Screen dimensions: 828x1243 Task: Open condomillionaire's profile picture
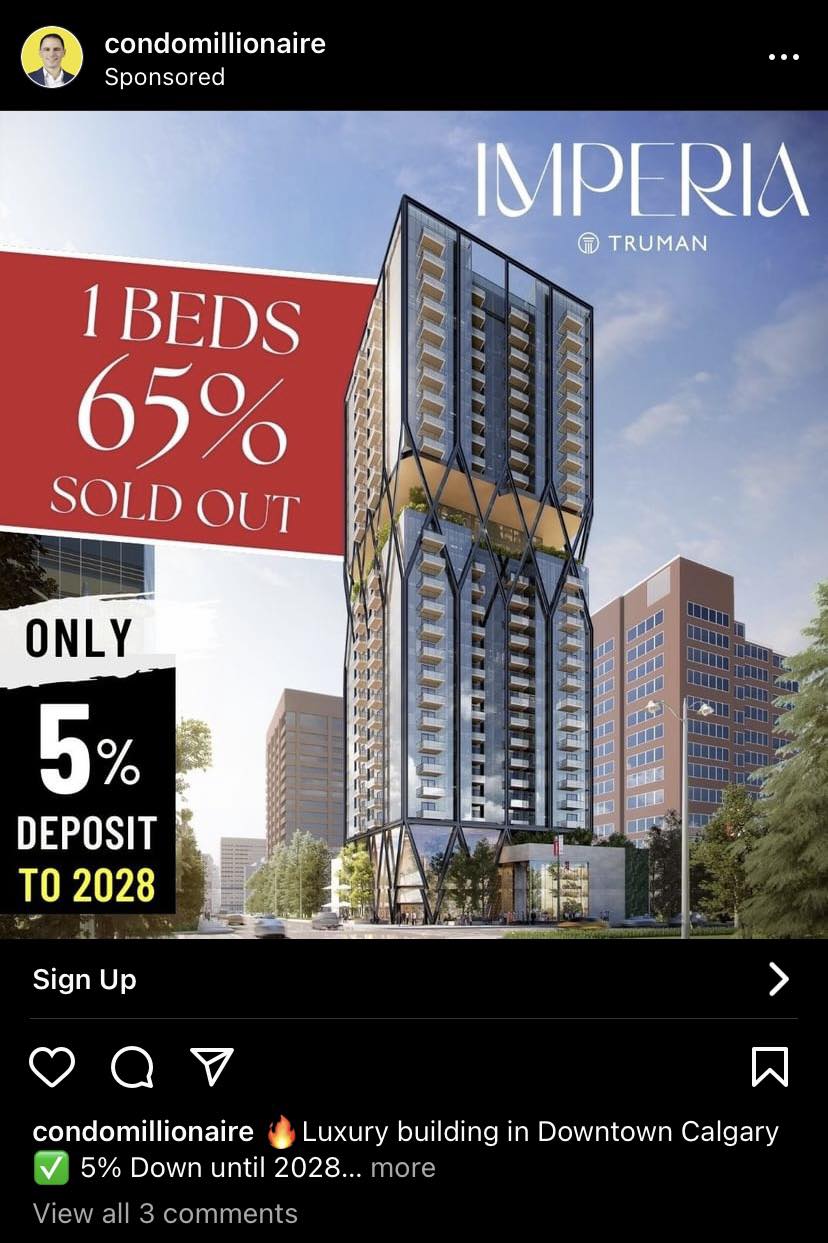tap(52, 57)
